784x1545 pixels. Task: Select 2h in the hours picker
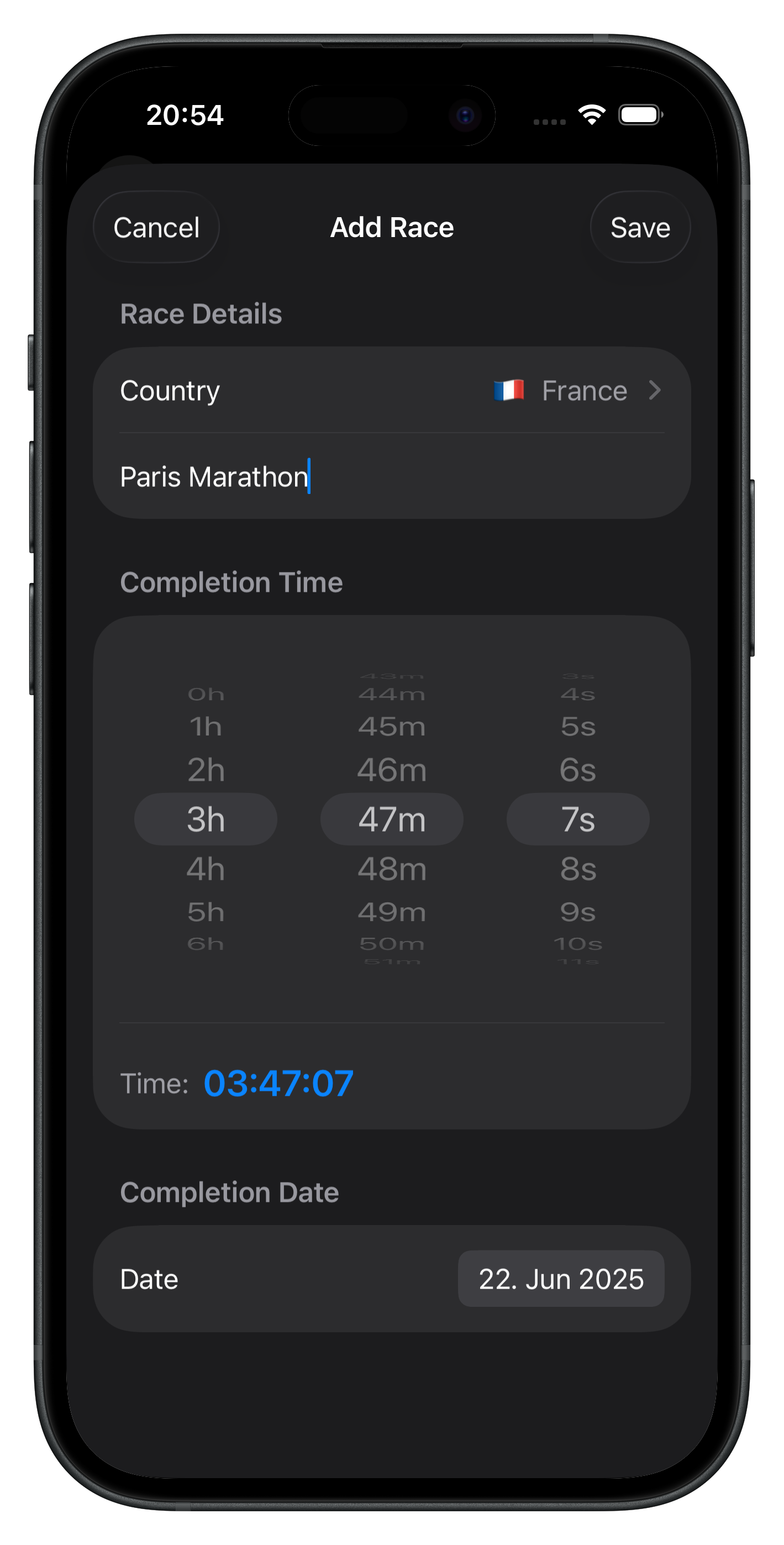206,770
